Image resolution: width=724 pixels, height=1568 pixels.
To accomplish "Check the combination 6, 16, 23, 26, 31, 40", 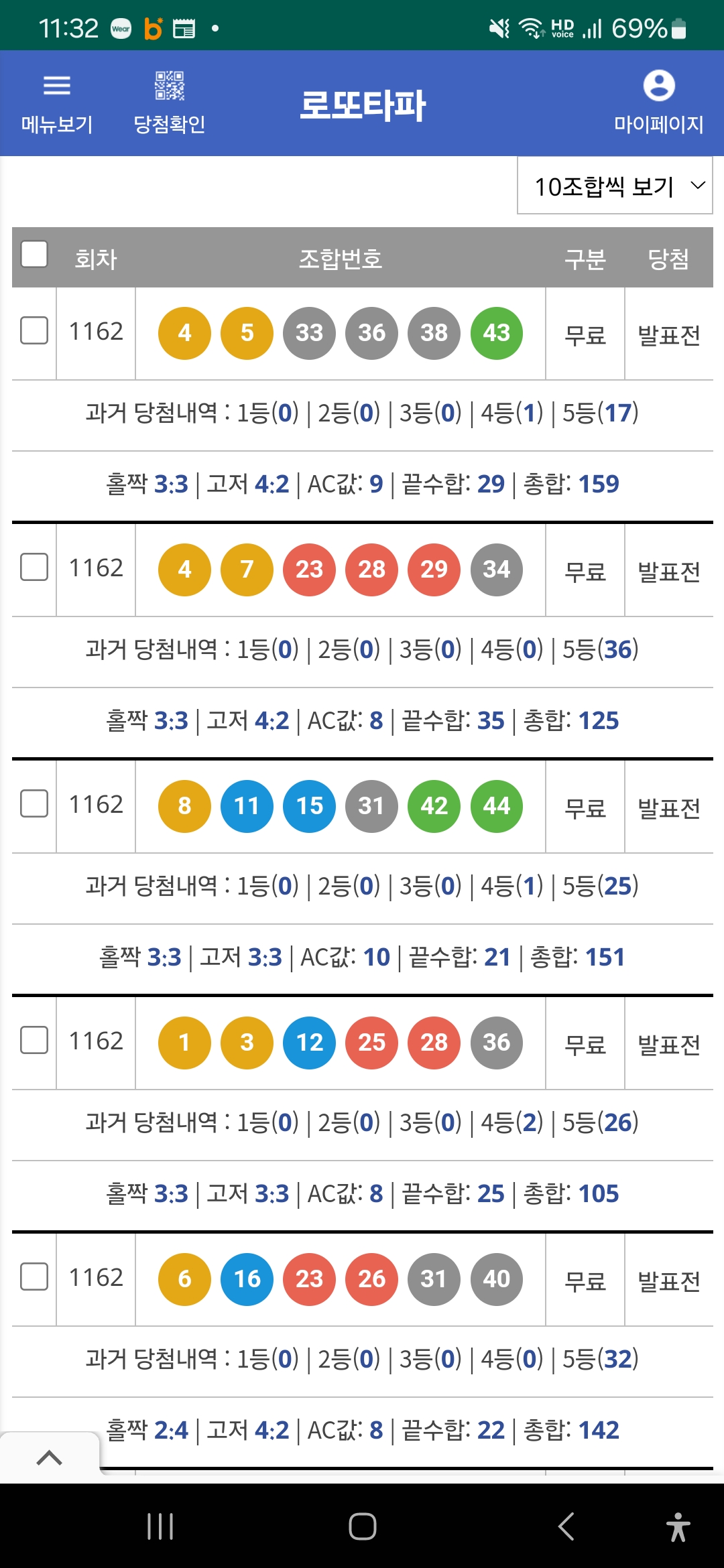I will (x=34, y=1277).
